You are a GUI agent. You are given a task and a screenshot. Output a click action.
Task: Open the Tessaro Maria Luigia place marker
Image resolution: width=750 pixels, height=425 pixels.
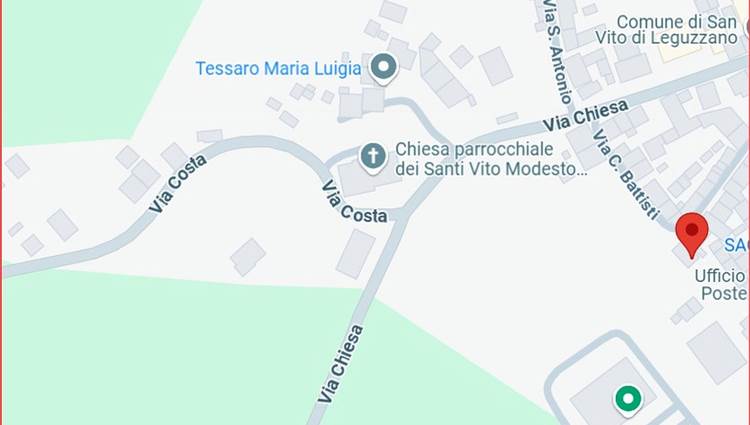(383, 69)
